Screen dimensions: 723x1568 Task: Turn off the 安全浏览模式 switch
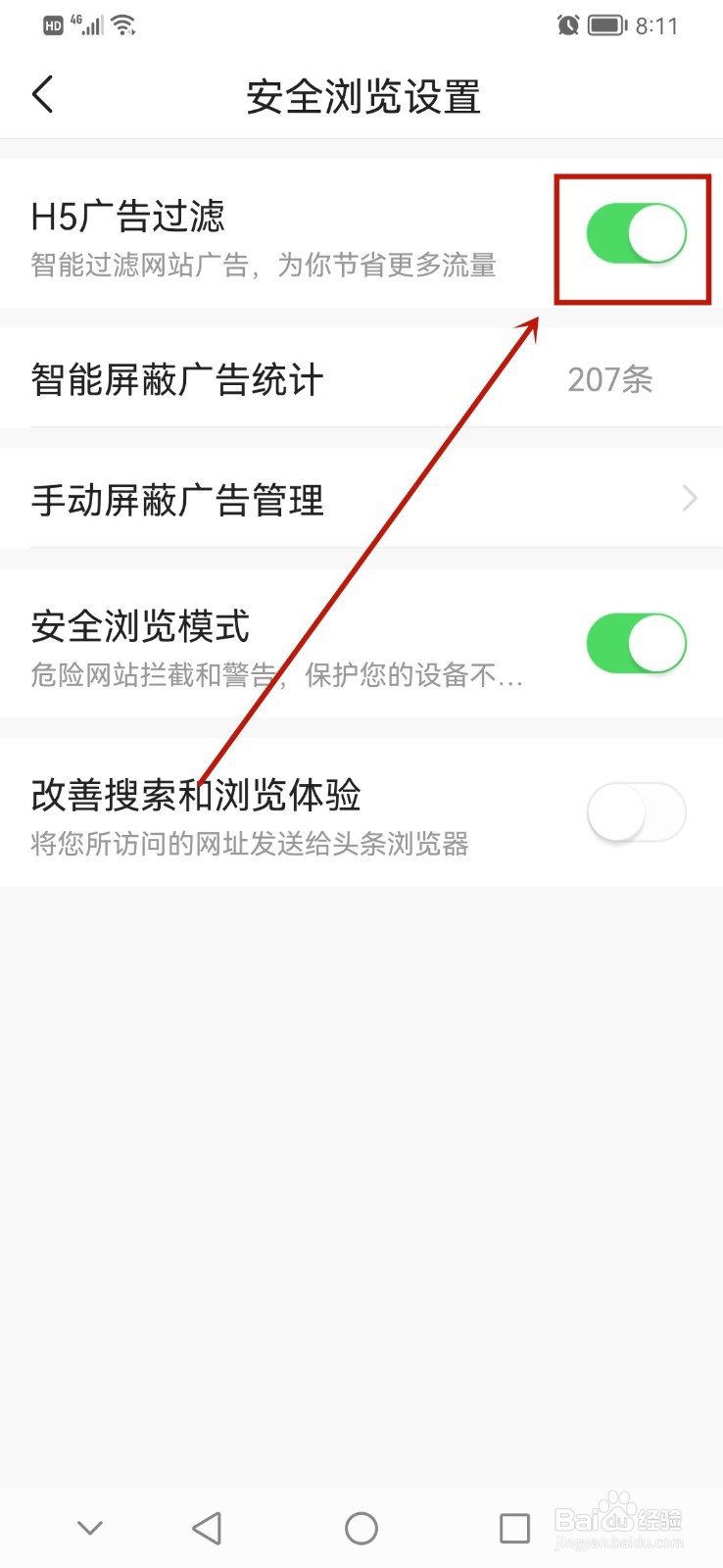click(x=637, y=644)
